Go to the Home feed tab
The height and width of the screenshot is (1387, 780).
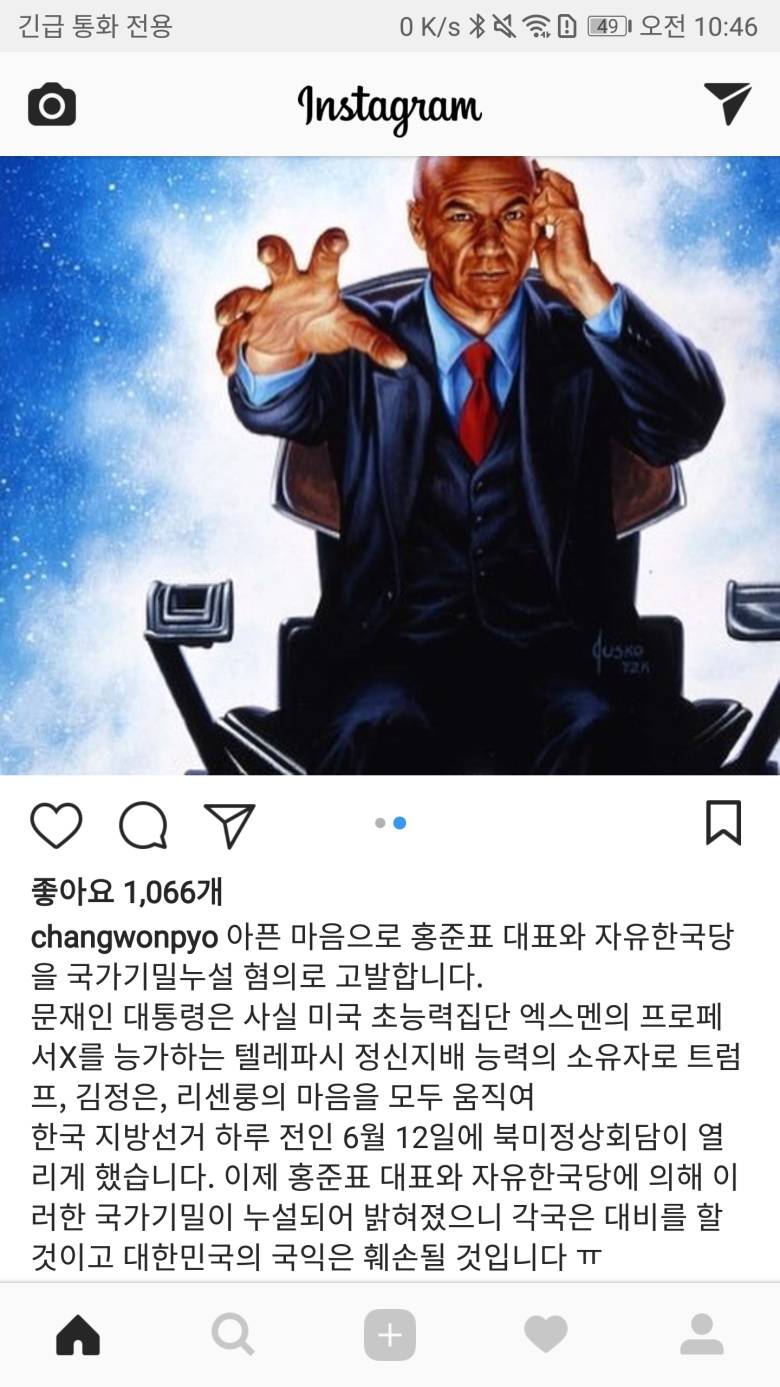click(x=78, y=1334)
